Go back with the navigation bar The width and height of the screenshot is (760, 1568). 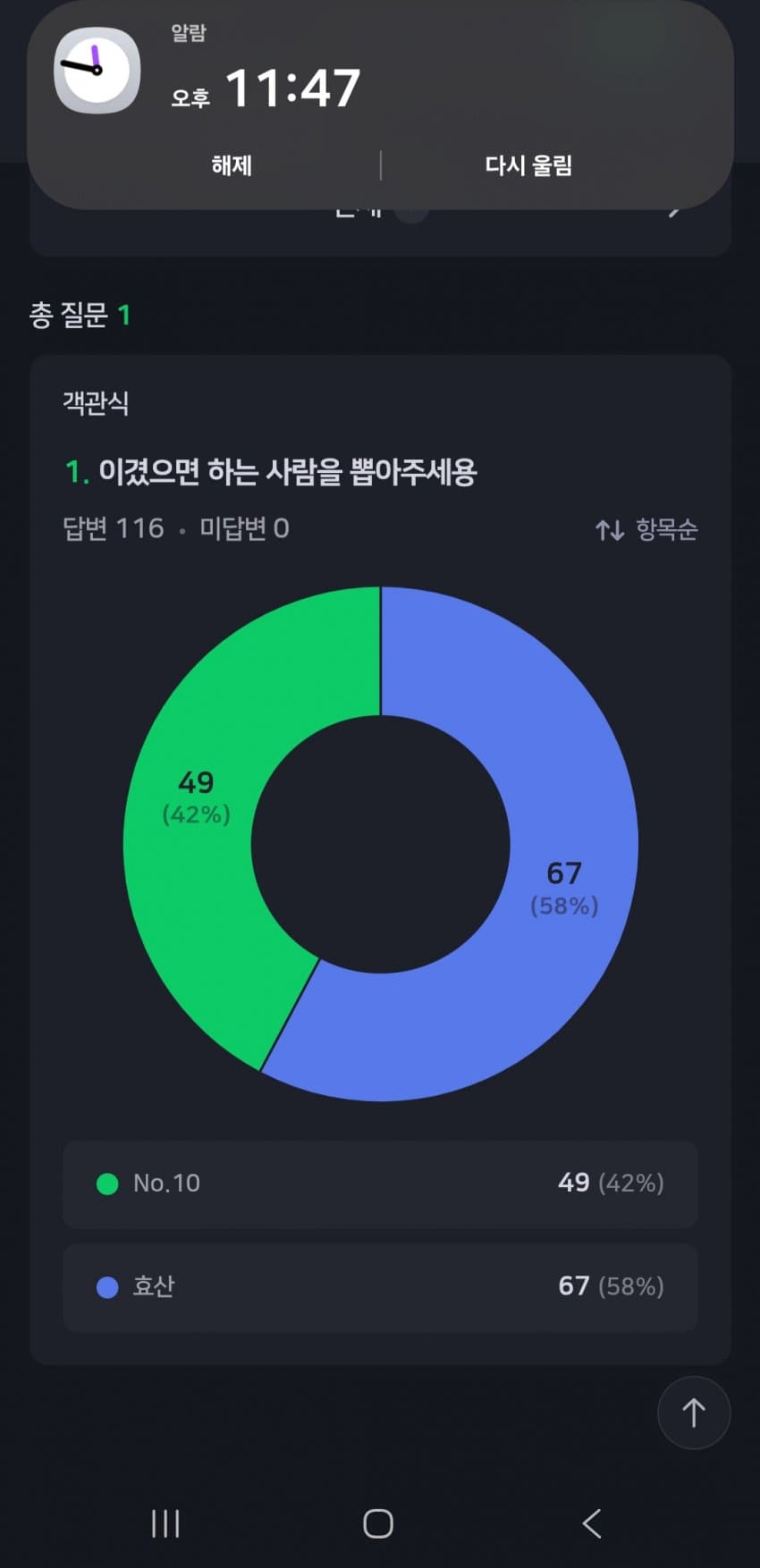pyautogui.click(x=592, y=1523)
